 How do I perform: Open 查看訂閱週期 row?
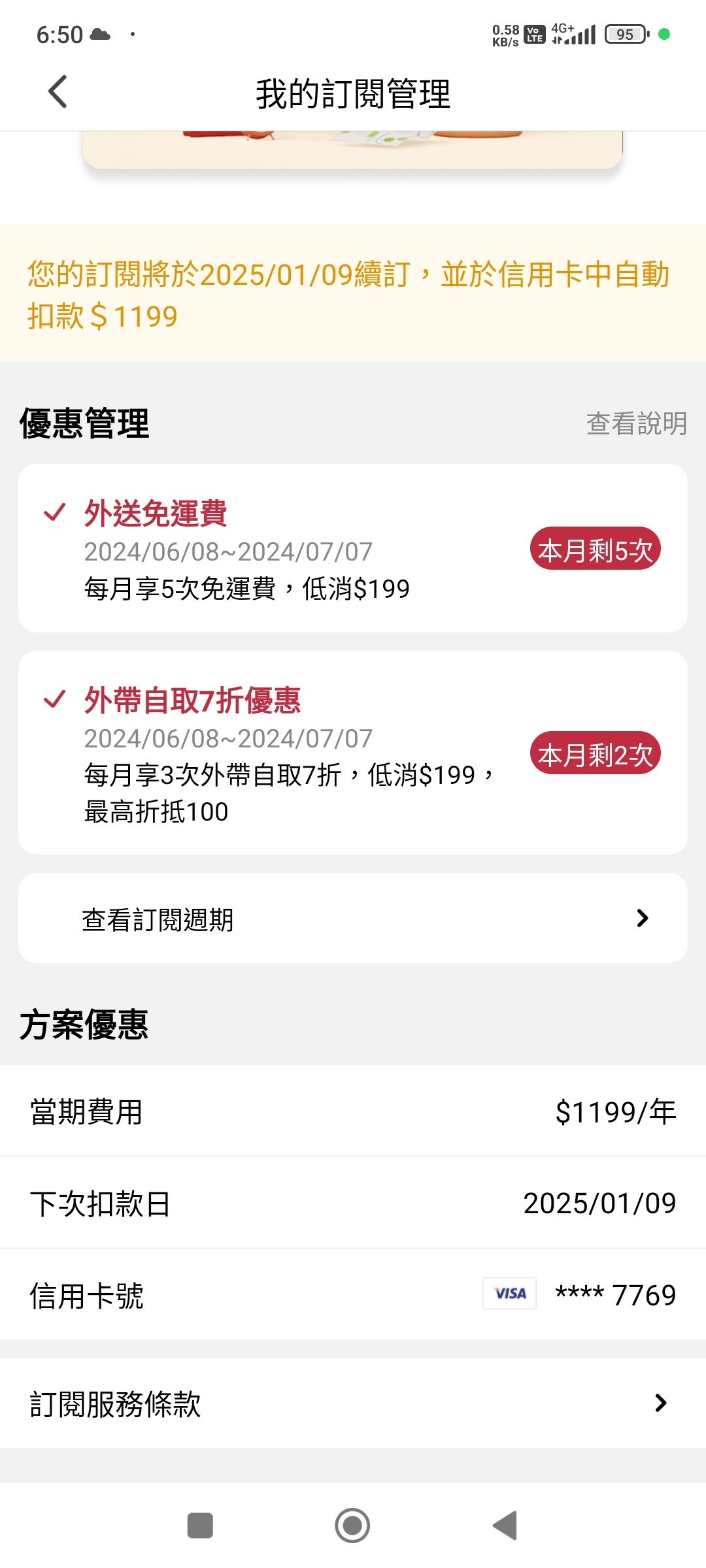click(353, 919)
